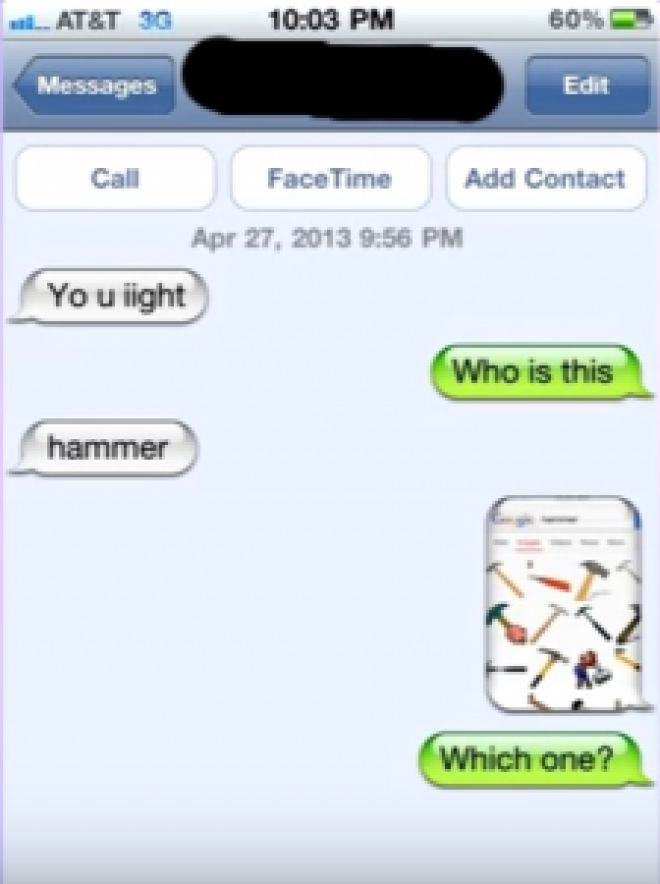Start a FaceTime call
This screenshot has width=660, height=884.
(x=330, y=179)
